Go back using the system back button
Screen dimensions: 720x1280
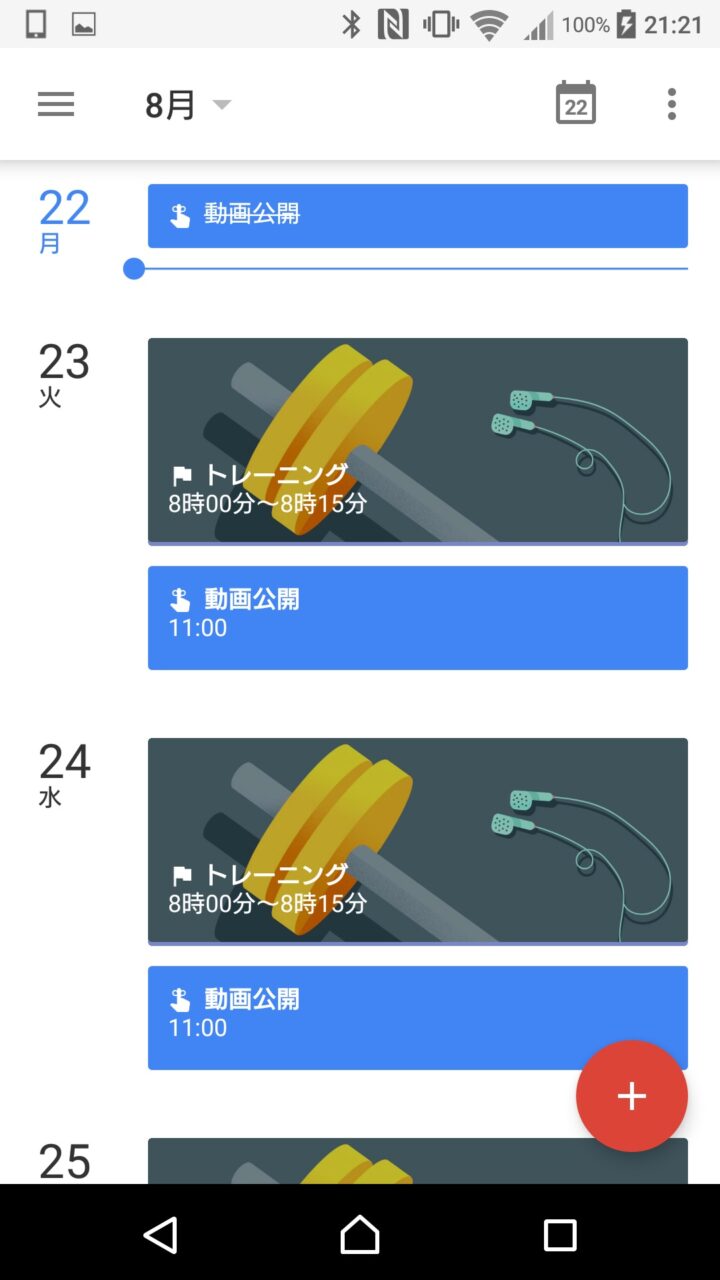tap(161, 1235)
